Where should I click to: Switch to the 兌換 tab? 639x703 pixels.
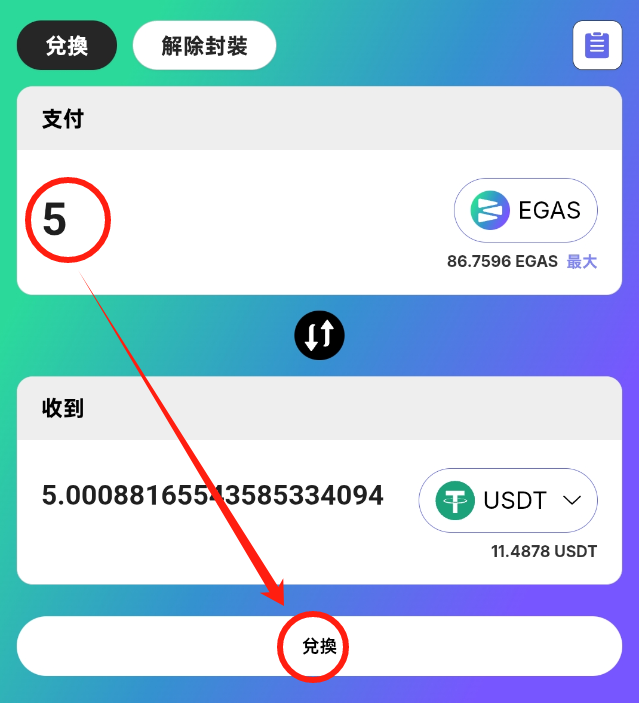click(67, 46)
